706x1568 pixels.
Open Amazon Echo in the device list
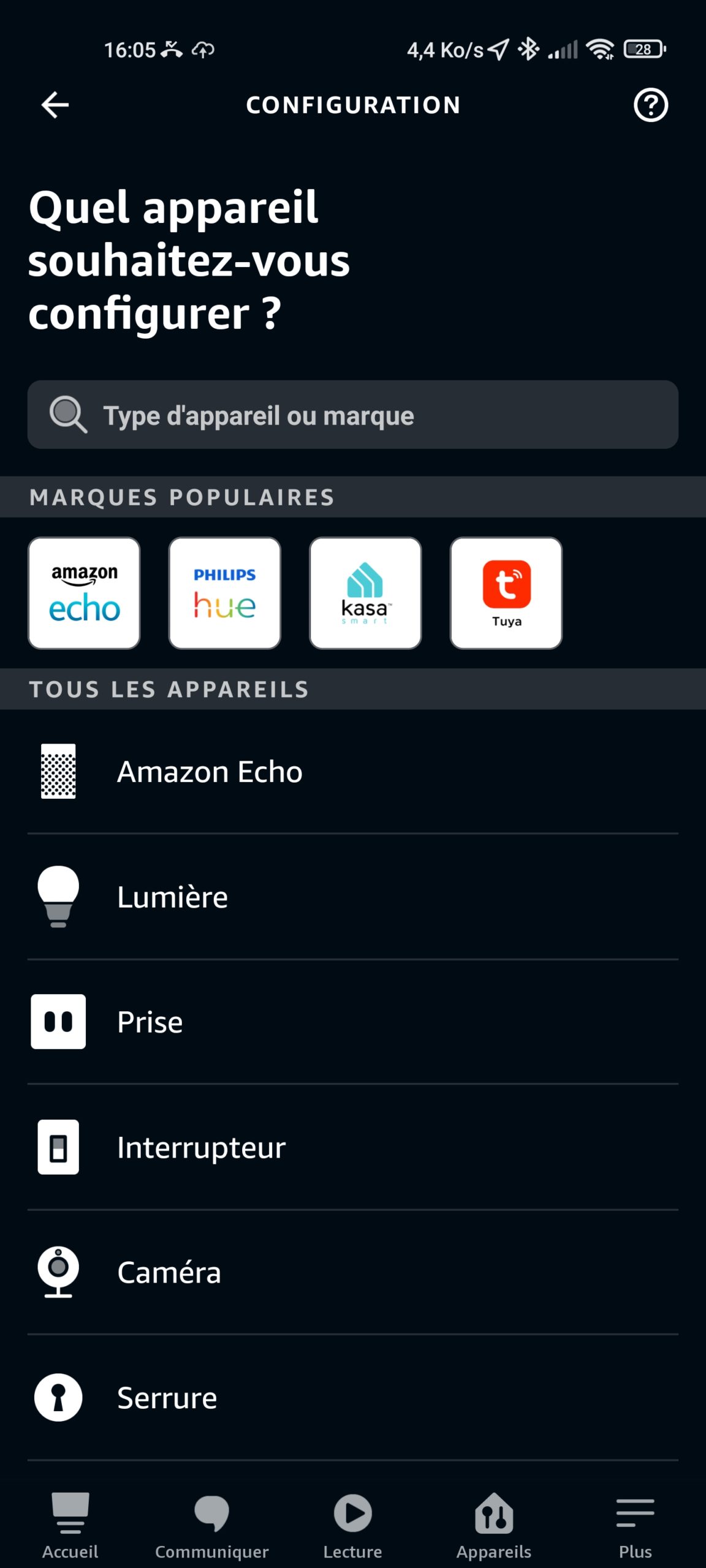pyautogui.click(x=353, y=772)
